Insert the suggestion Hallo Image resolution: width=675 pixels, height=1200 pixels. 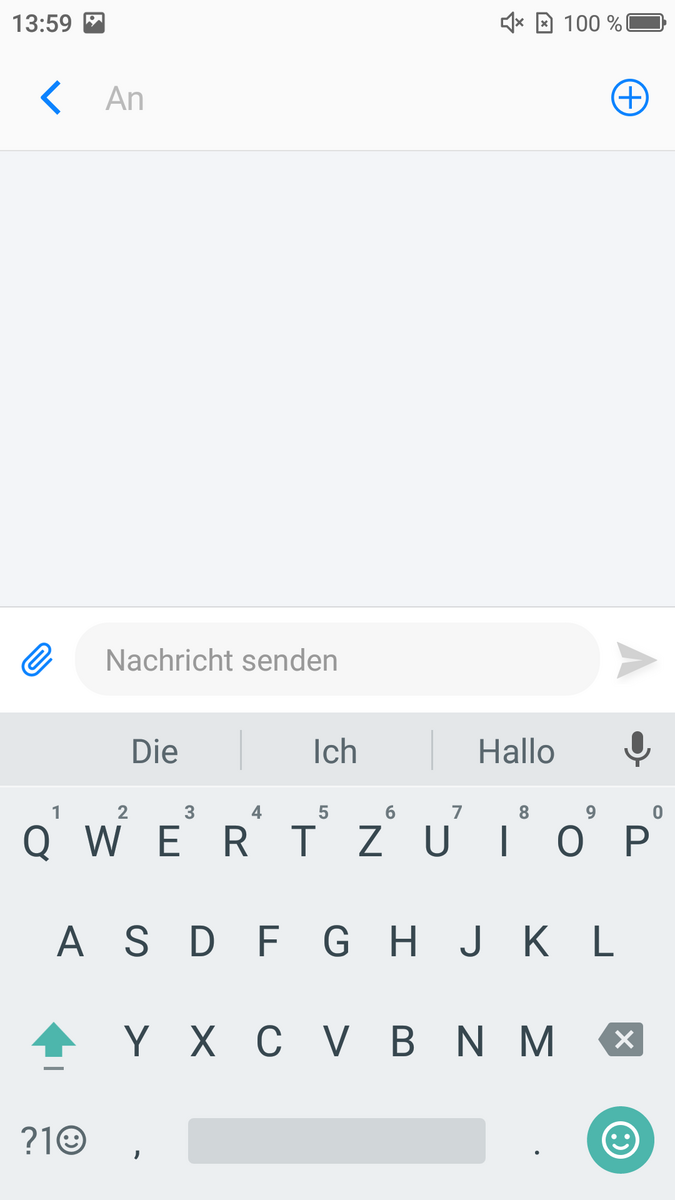pyautogui.click(x=516, y=751)
